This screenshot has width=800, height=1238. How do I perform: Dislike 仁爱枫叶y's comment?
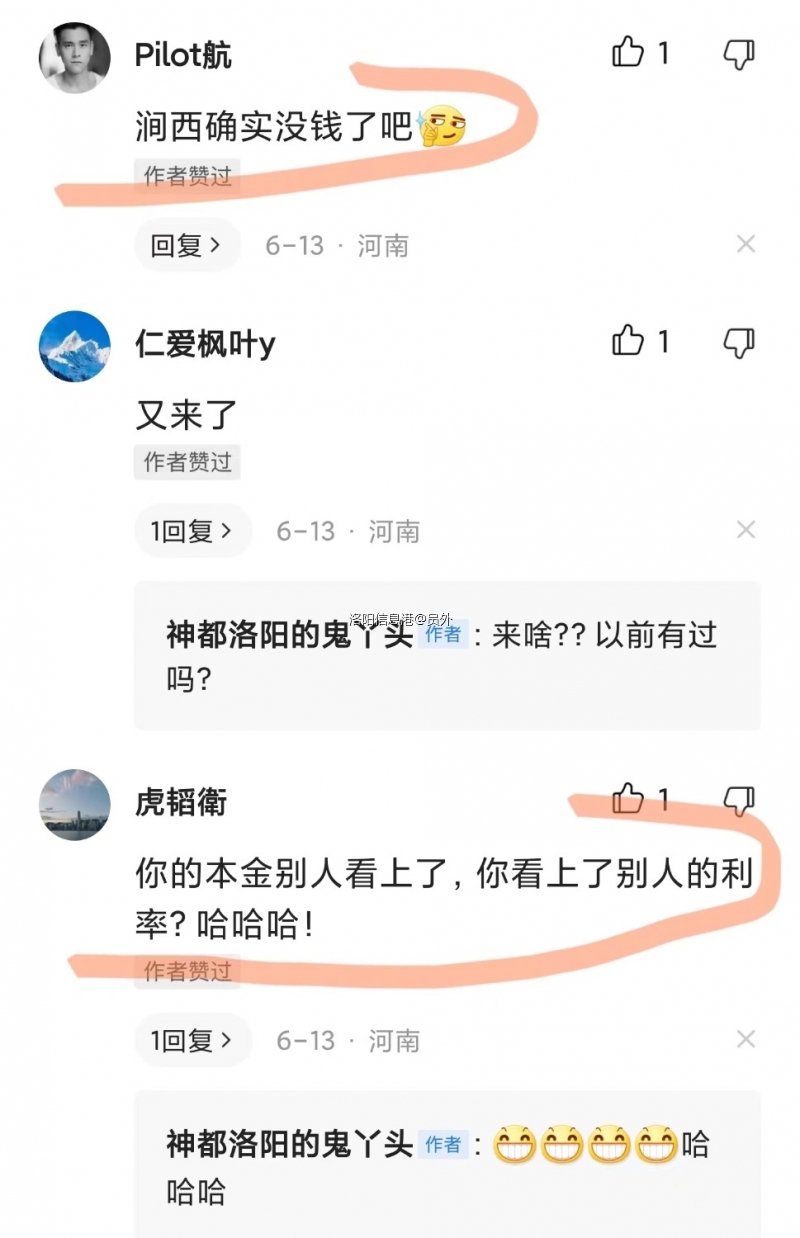tap(739, 342)
